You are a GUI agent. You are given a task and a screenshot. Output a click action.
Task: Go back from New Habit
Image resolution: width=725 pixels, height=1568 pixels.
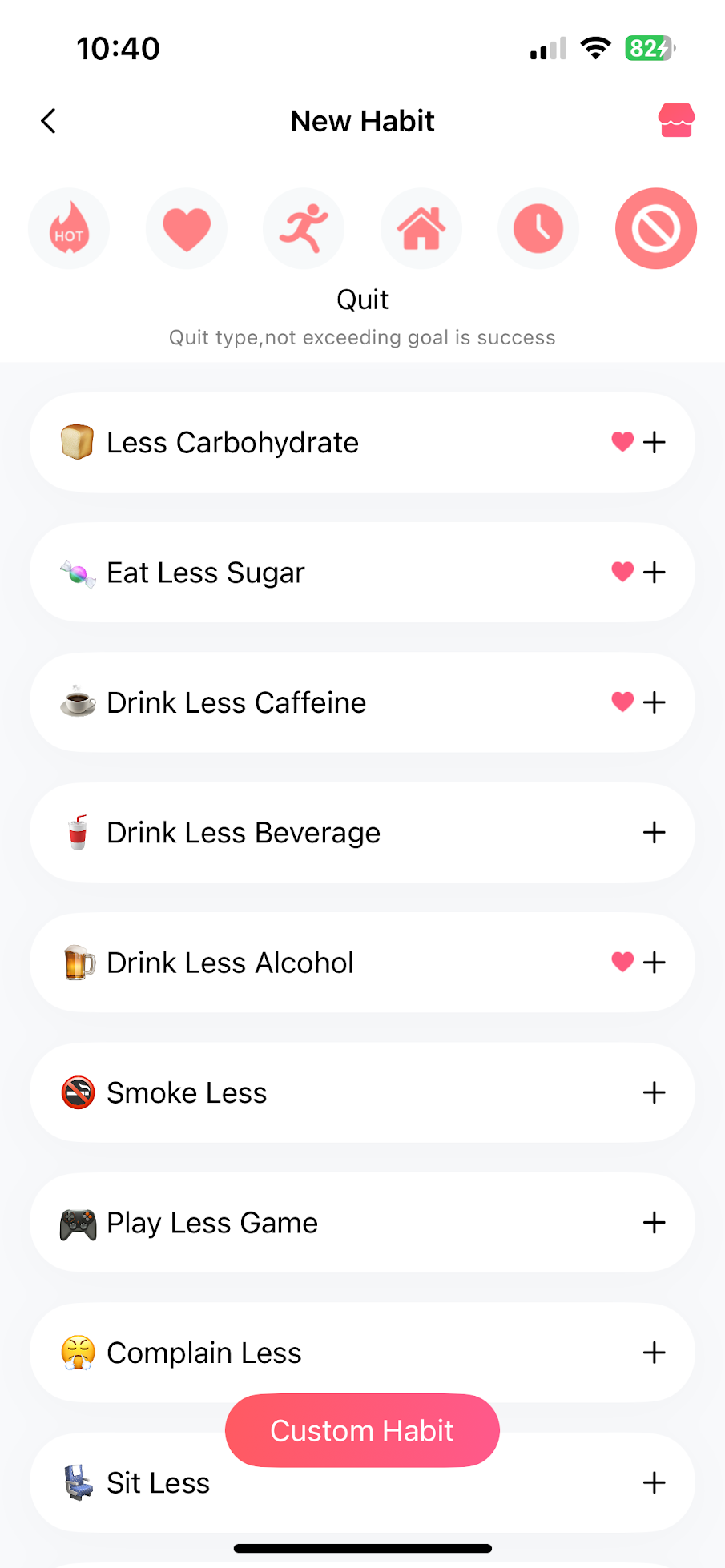(49, 121)
